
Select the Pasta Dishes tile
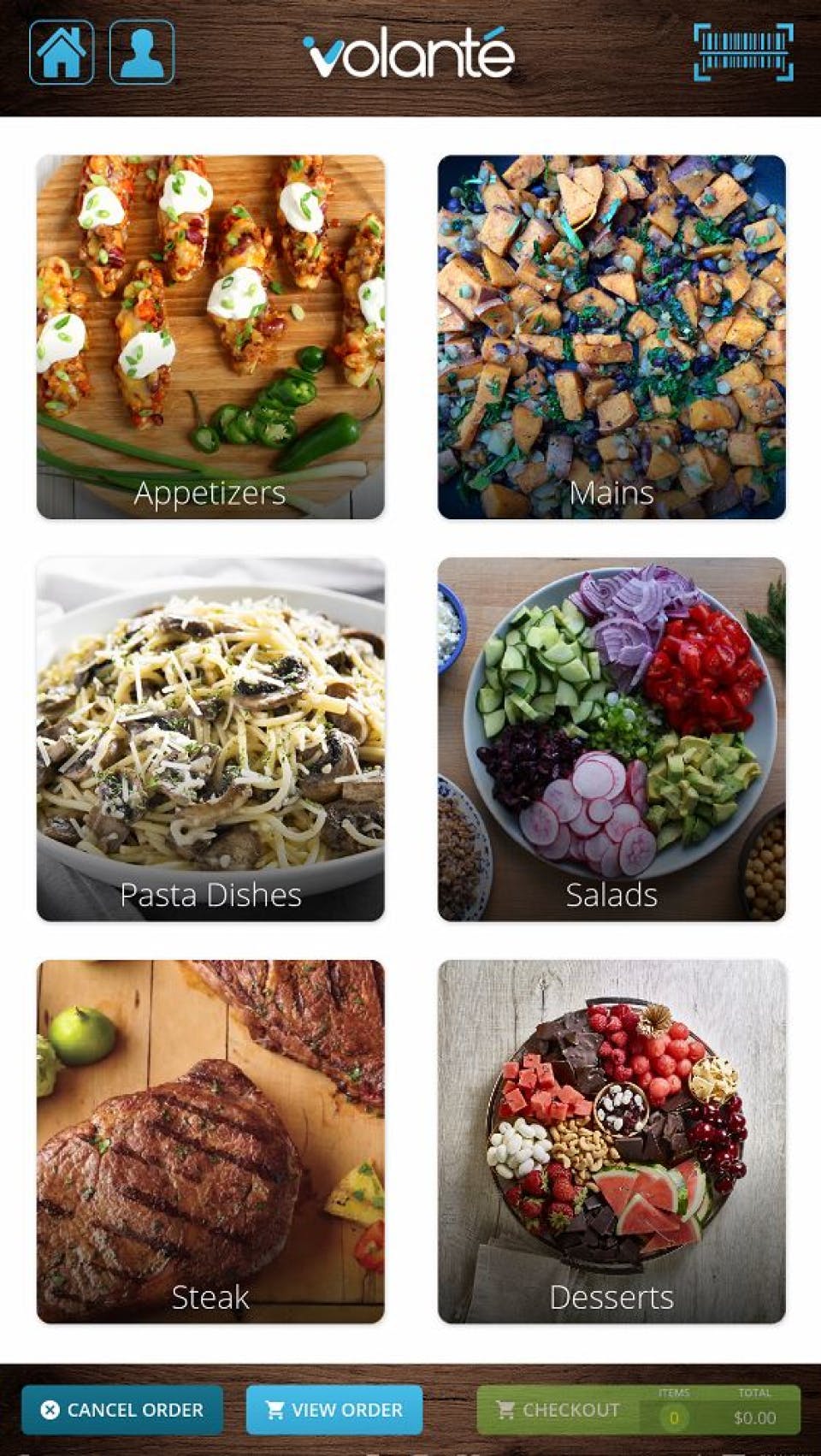click(x=210, y=739)
